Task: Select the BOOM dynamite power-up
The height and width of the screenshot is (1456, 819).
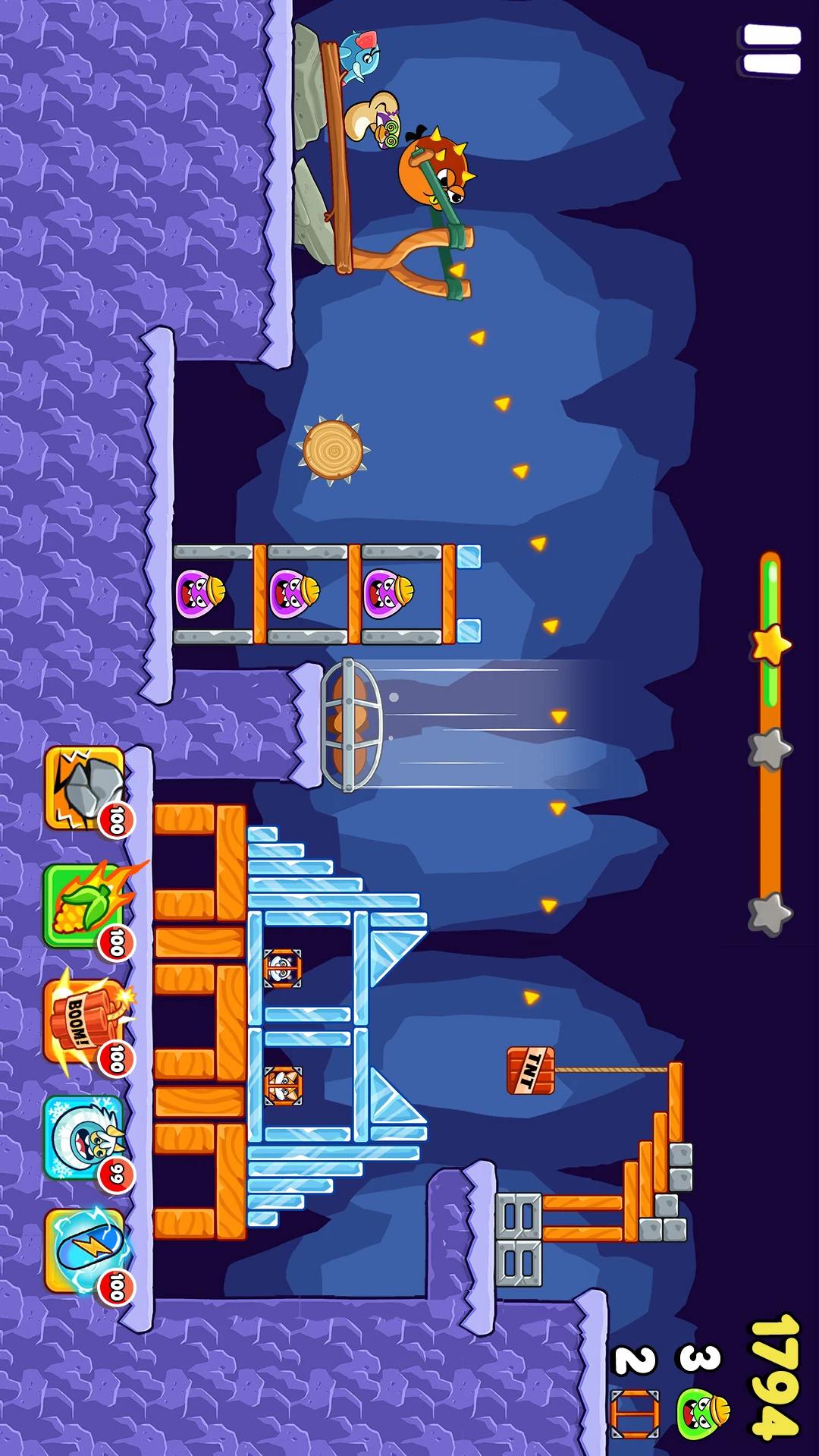Action: [83, 1021]
